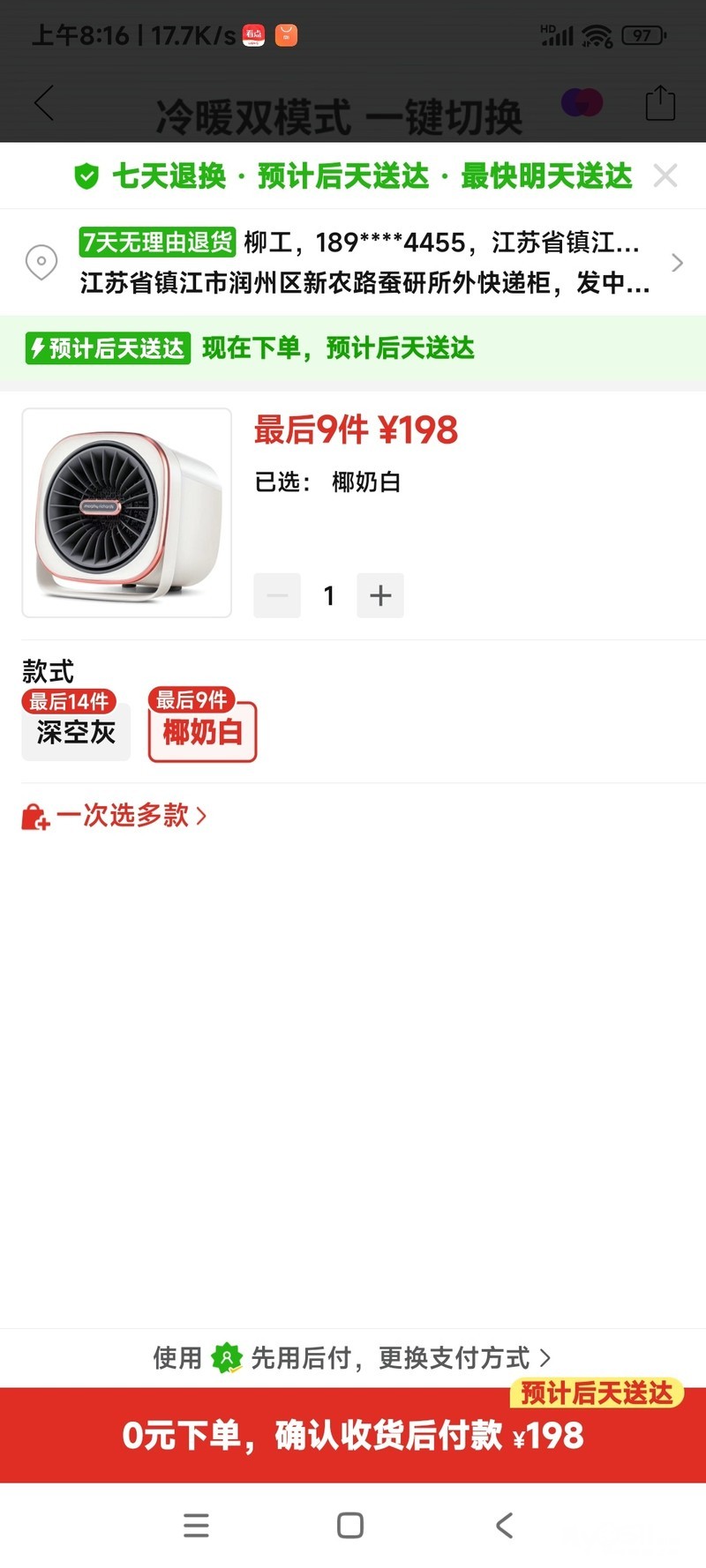Screen dimensions: 706x1568
Task: Choose the 椰奶白 style option
Action: 202,731
